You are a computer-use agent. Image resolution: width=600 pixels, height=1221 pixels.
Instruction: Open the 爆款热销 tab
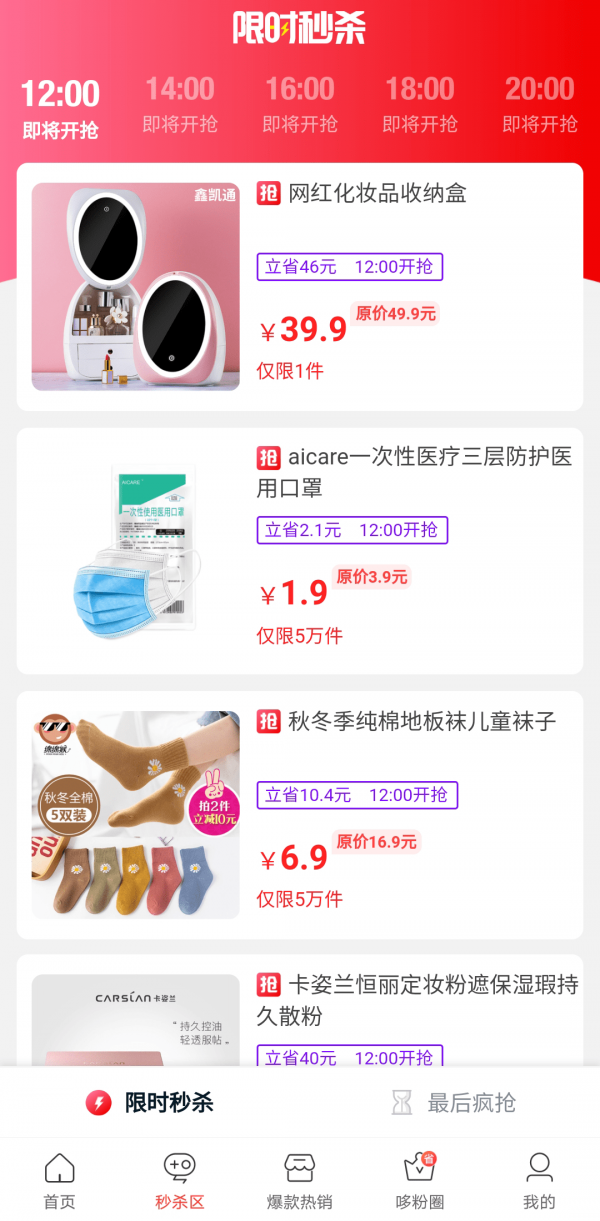click(x=300, y=1181)
